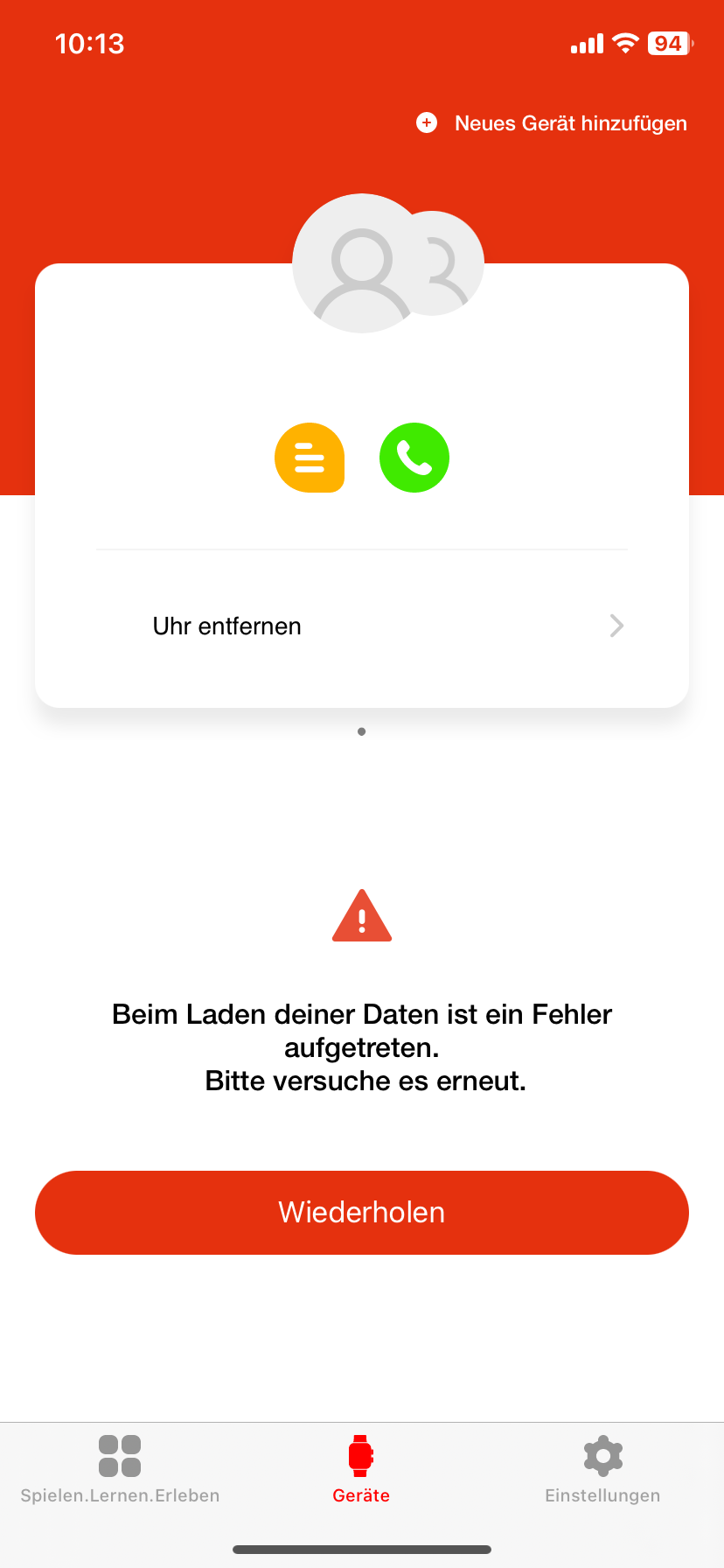Tap the Wiederholen button

pyautogui.click(x=362, y=1213)
